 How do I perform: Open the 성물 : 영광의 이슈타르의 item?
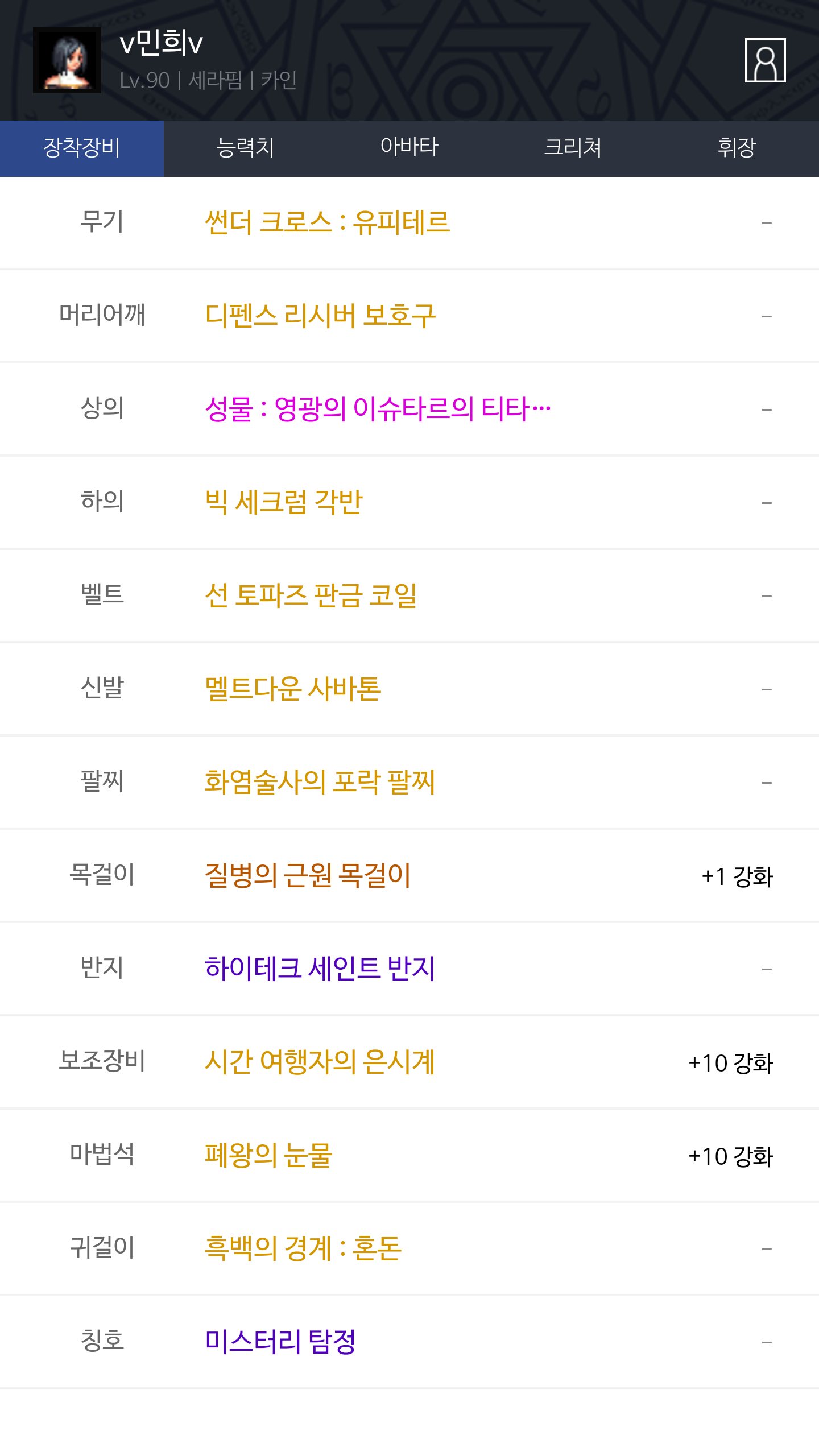point(378,409)
